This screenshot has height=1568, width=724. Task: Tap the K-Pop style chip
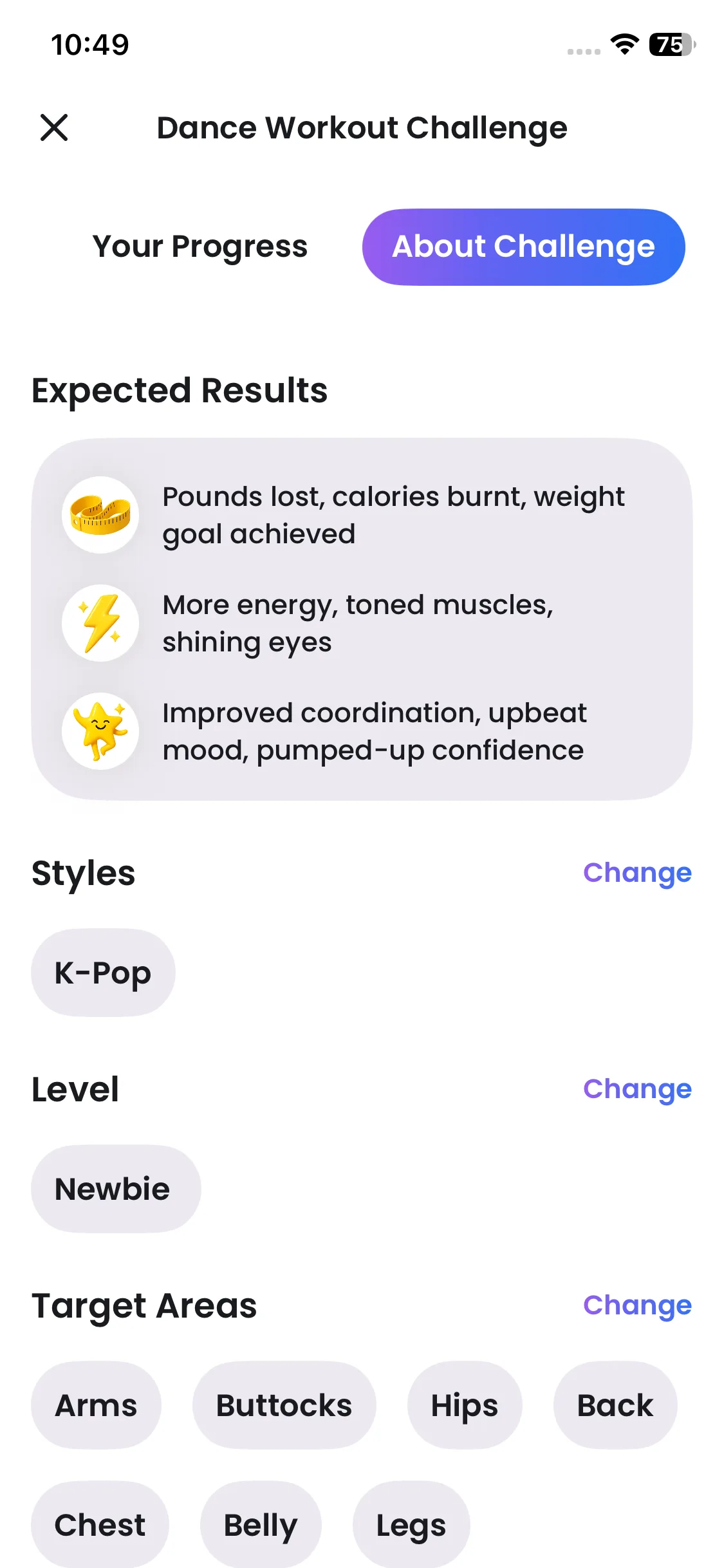[103, 973]
